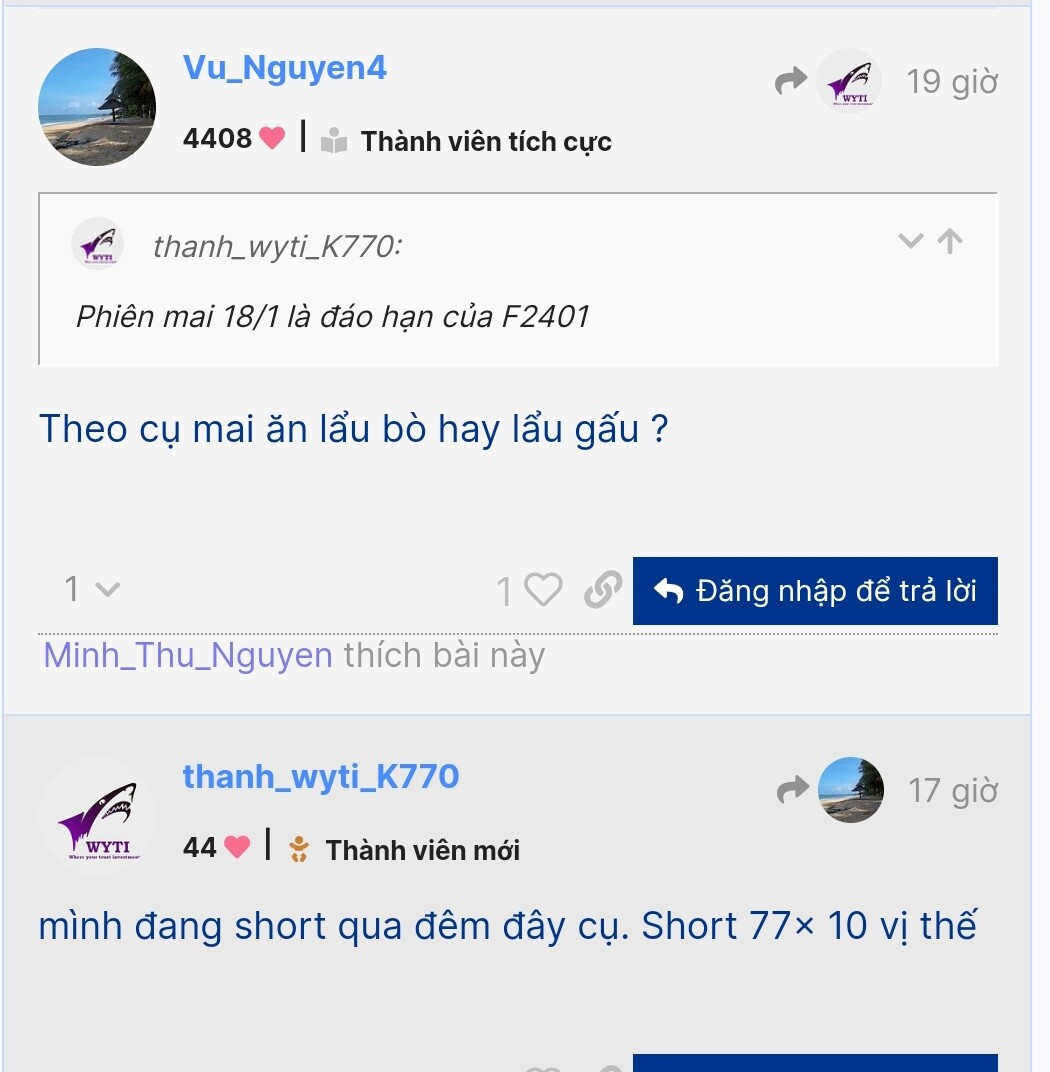The image size is (1050, 1072).
Task: Expand the 1 reply under Vu_Nguyen4's post
Action: point(91,590)
